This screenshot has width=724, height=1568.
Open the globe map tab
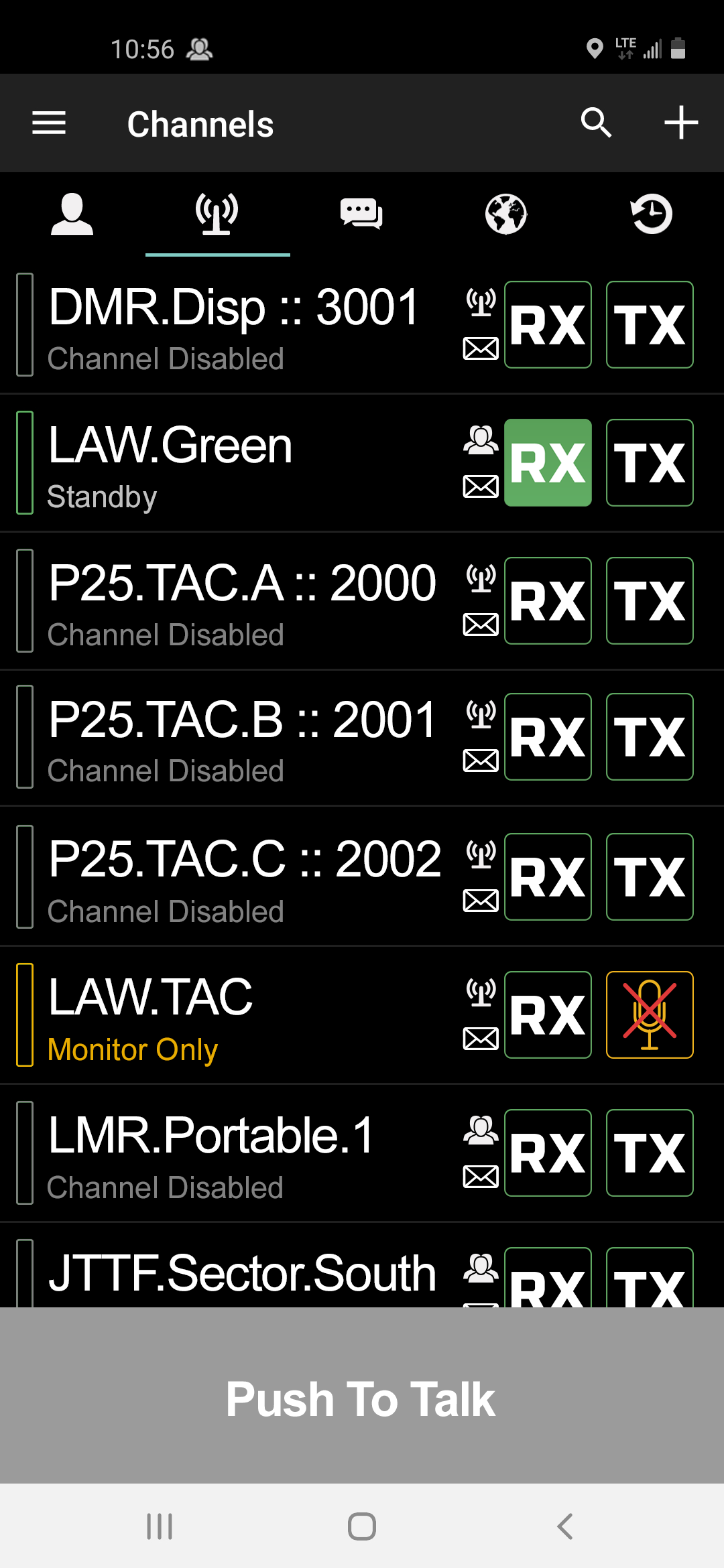coord(506,214)
